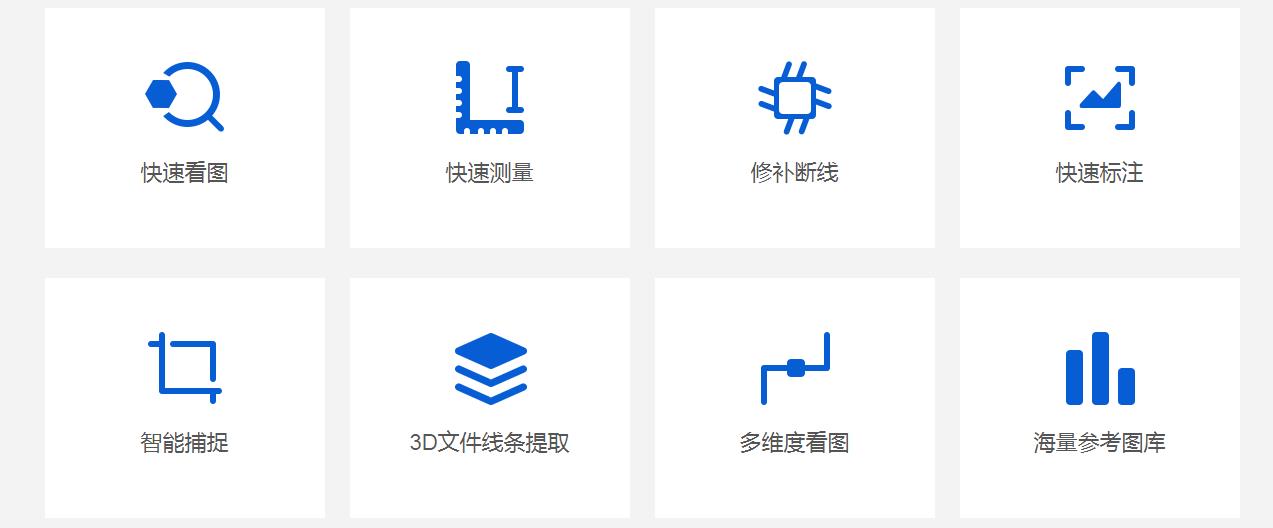
Task: Open the 海量参考图库 tile
Action: [1100, 398]
